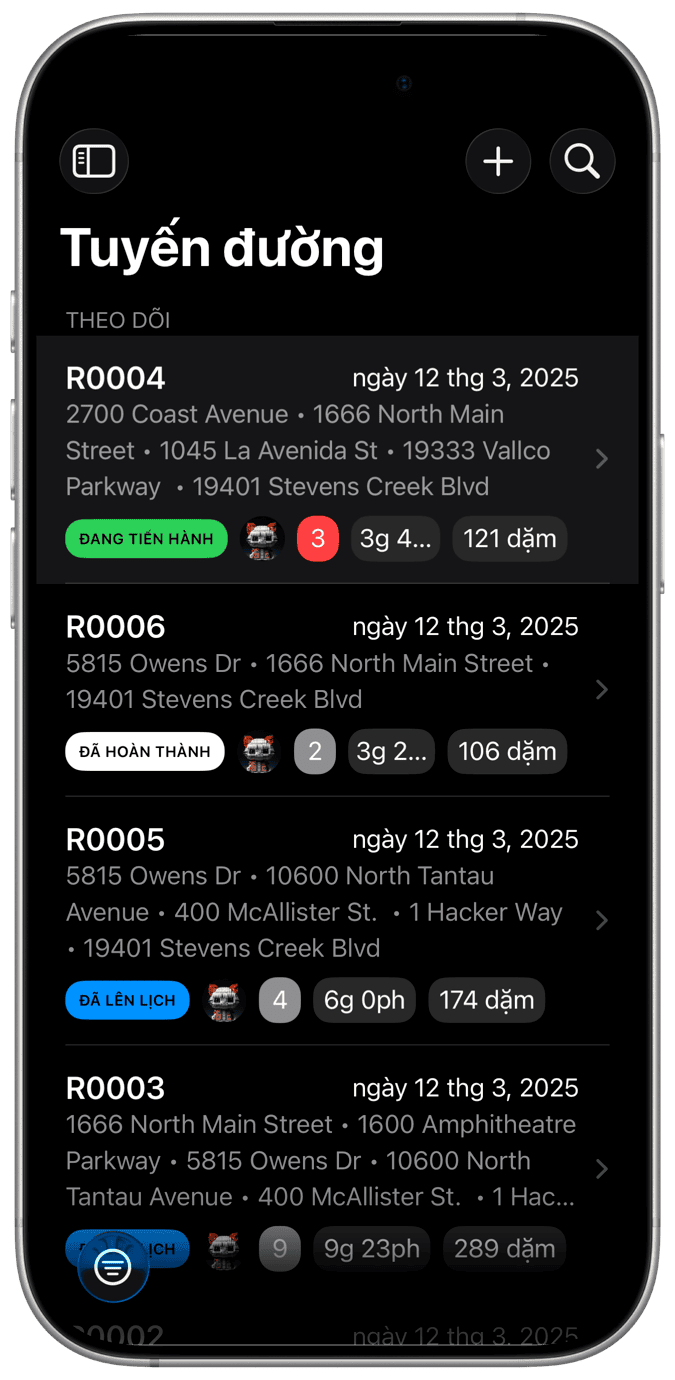This screenshot has width=675, height=1380.
Task: Add a new route
Action: point(498,161)
